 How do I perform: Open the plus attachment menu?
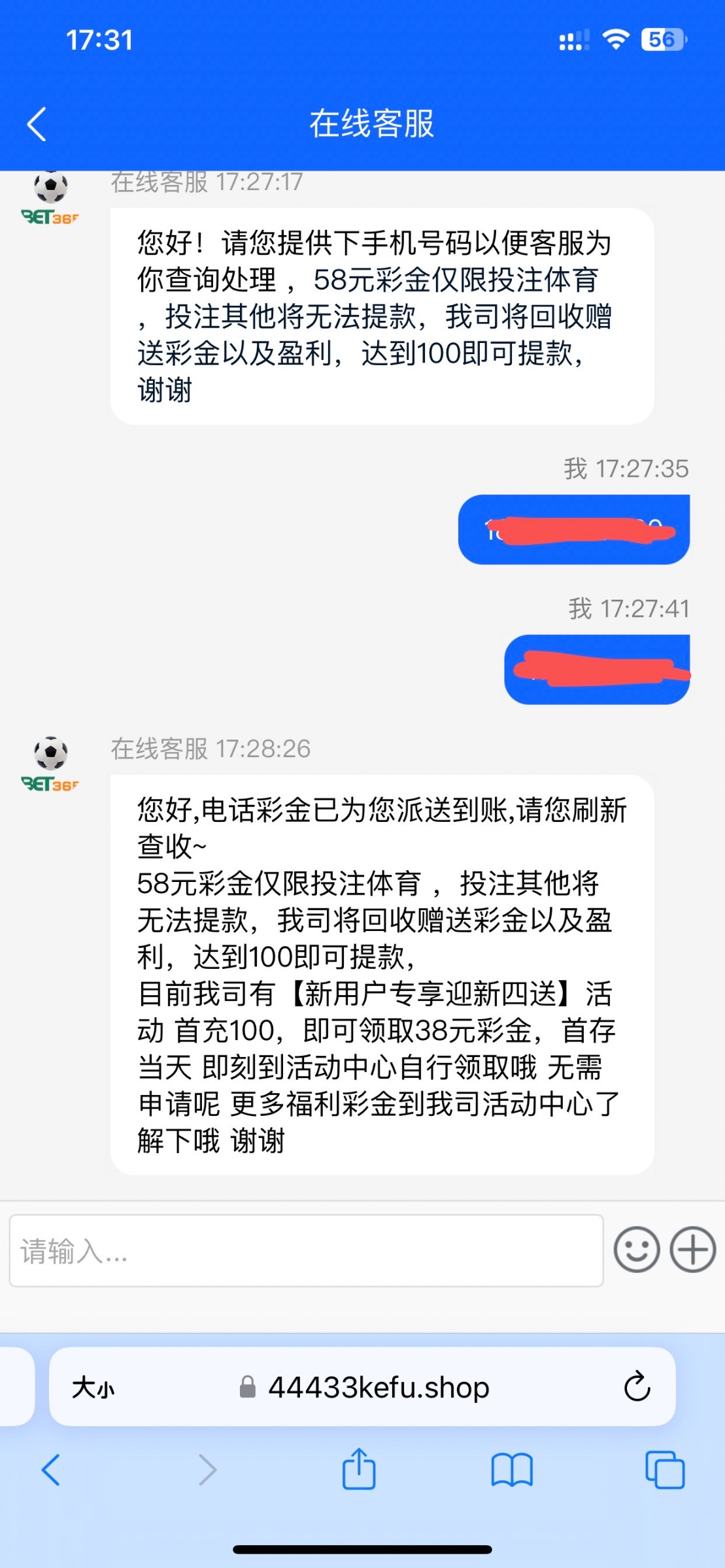click(x=693, y=1249)
